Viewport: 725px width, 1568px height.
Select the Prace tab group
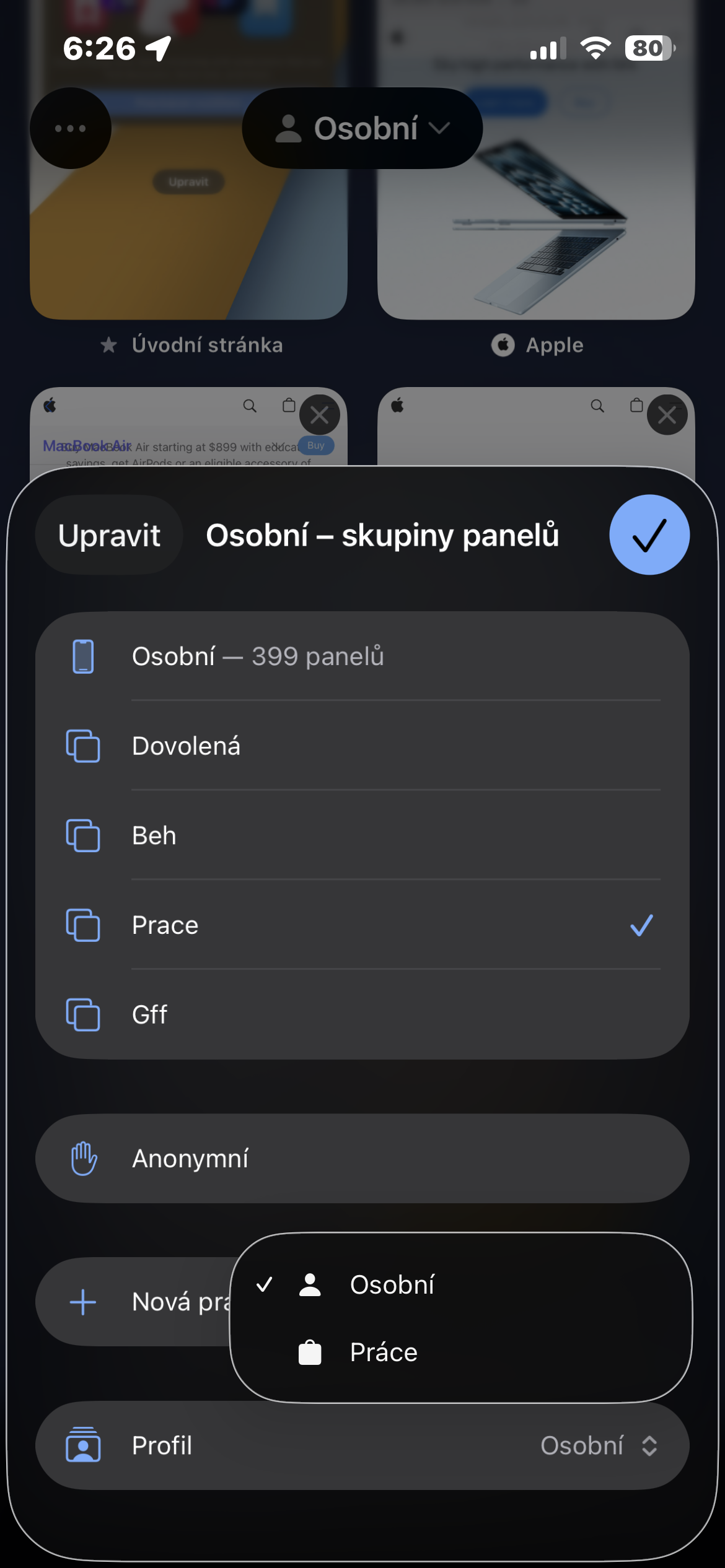pyautogui.click(x=362, y=925)
